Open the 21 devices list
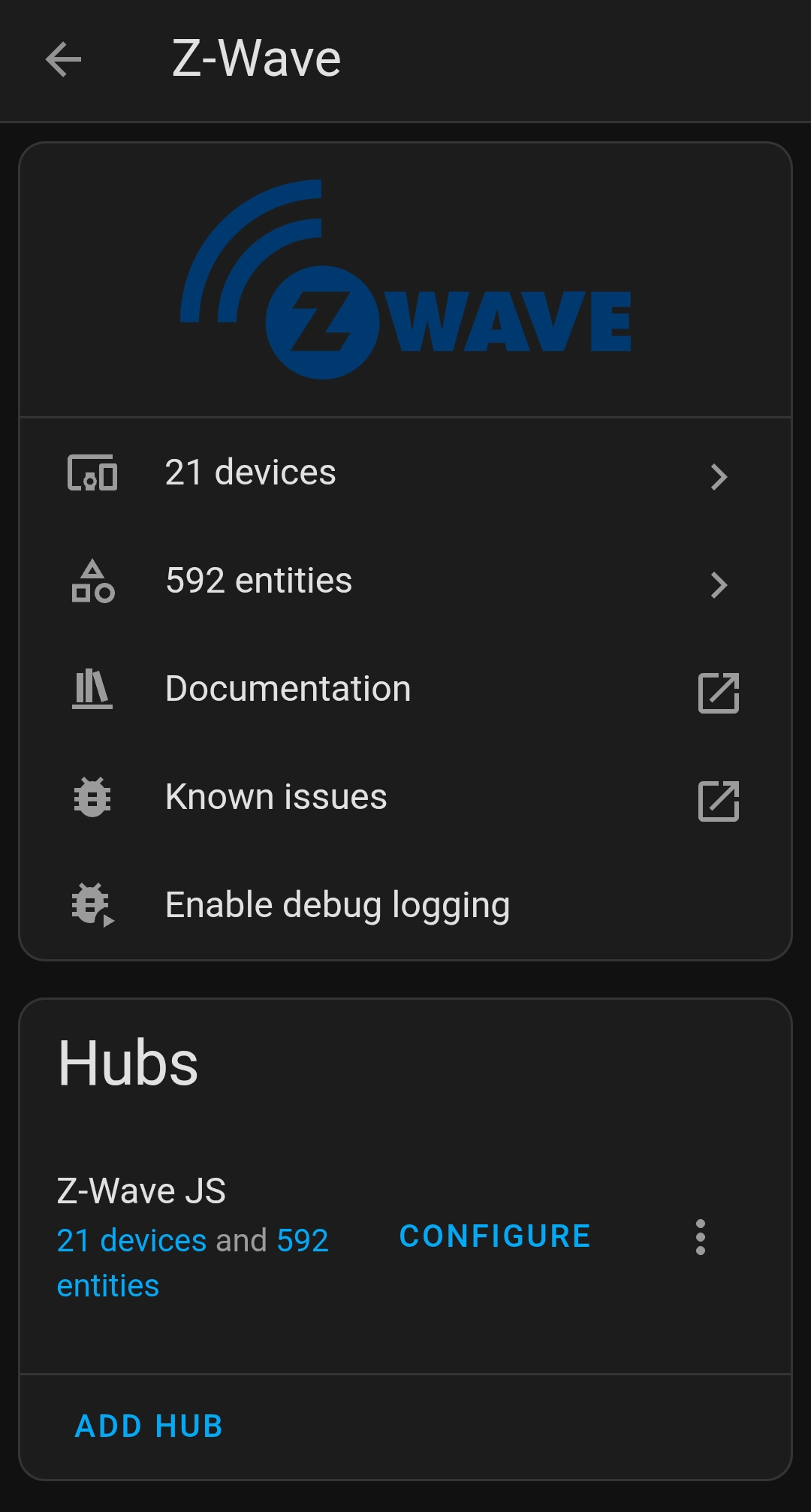 (x=405, y=474)
